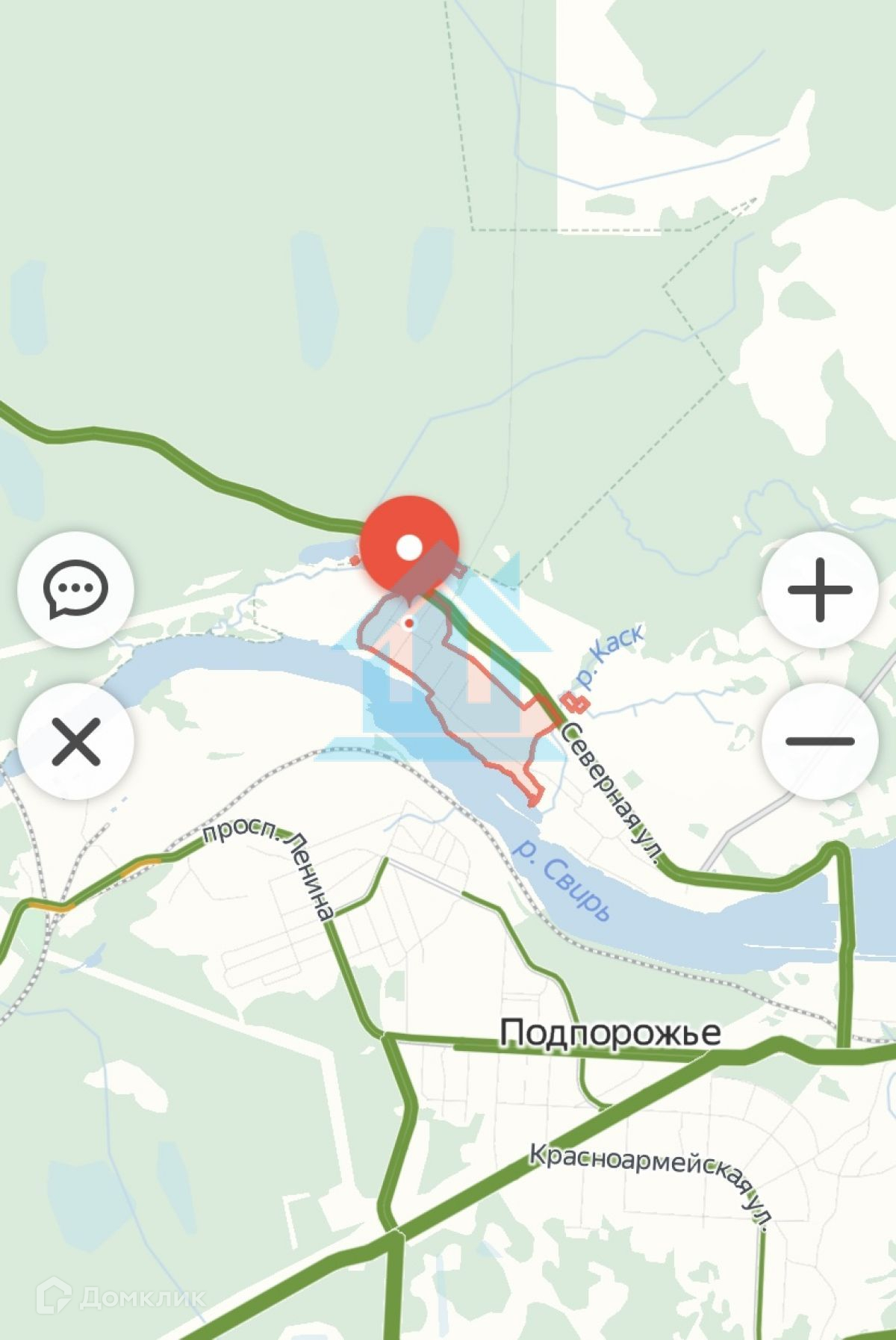Zoom out with the minus button

coord(819,741)
